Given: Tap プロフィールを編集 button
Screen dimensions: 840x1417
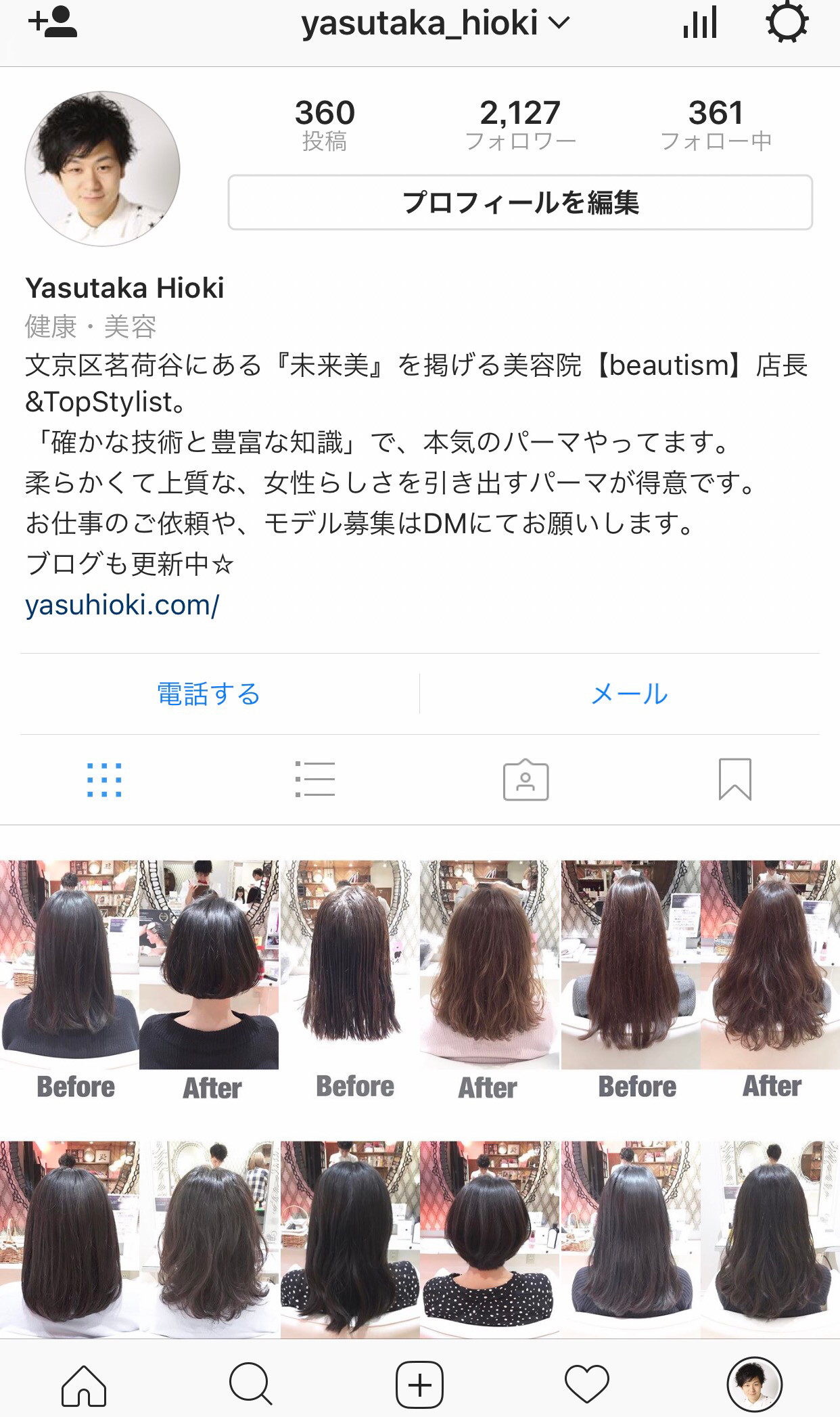Looking at the screenshot, I should click(x=520, y=202).
